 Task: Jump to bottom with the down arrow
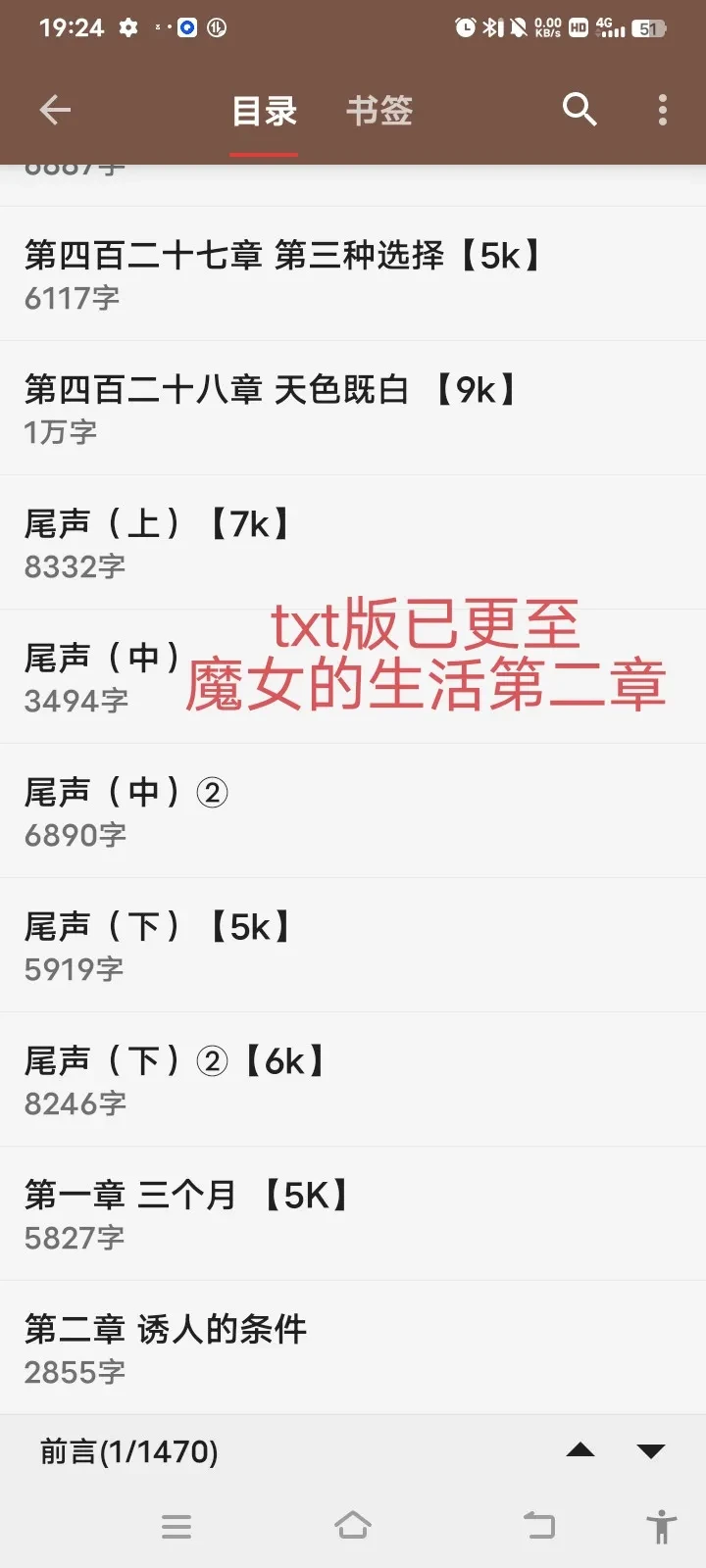651,1450
